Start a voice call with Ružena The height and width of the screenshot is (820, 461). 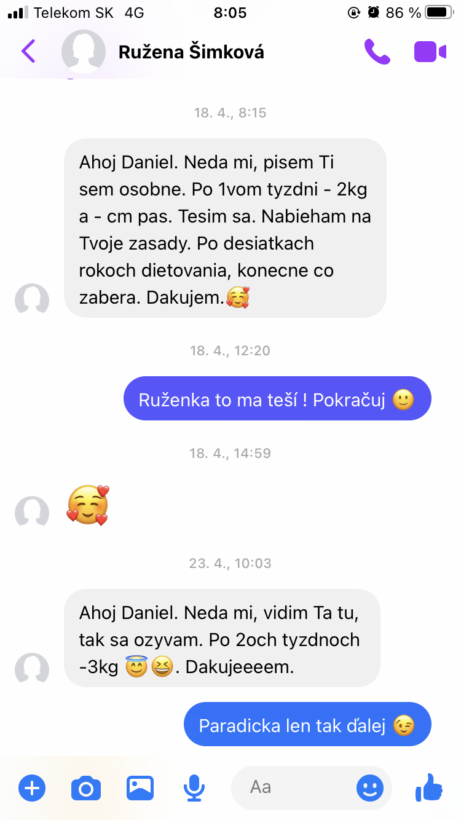tap(377, 52)
